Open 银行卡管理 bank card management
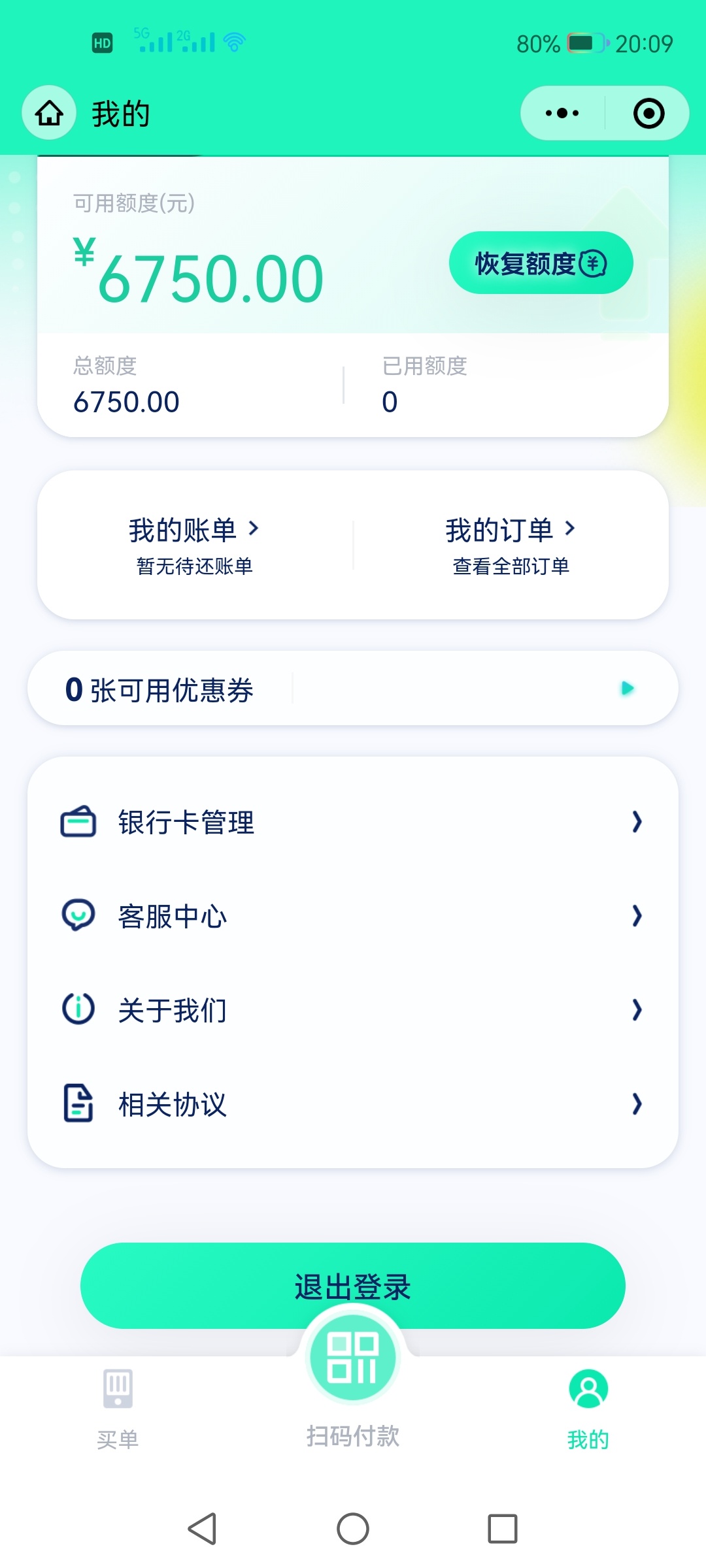706x1568 pixels. point(353,822)
